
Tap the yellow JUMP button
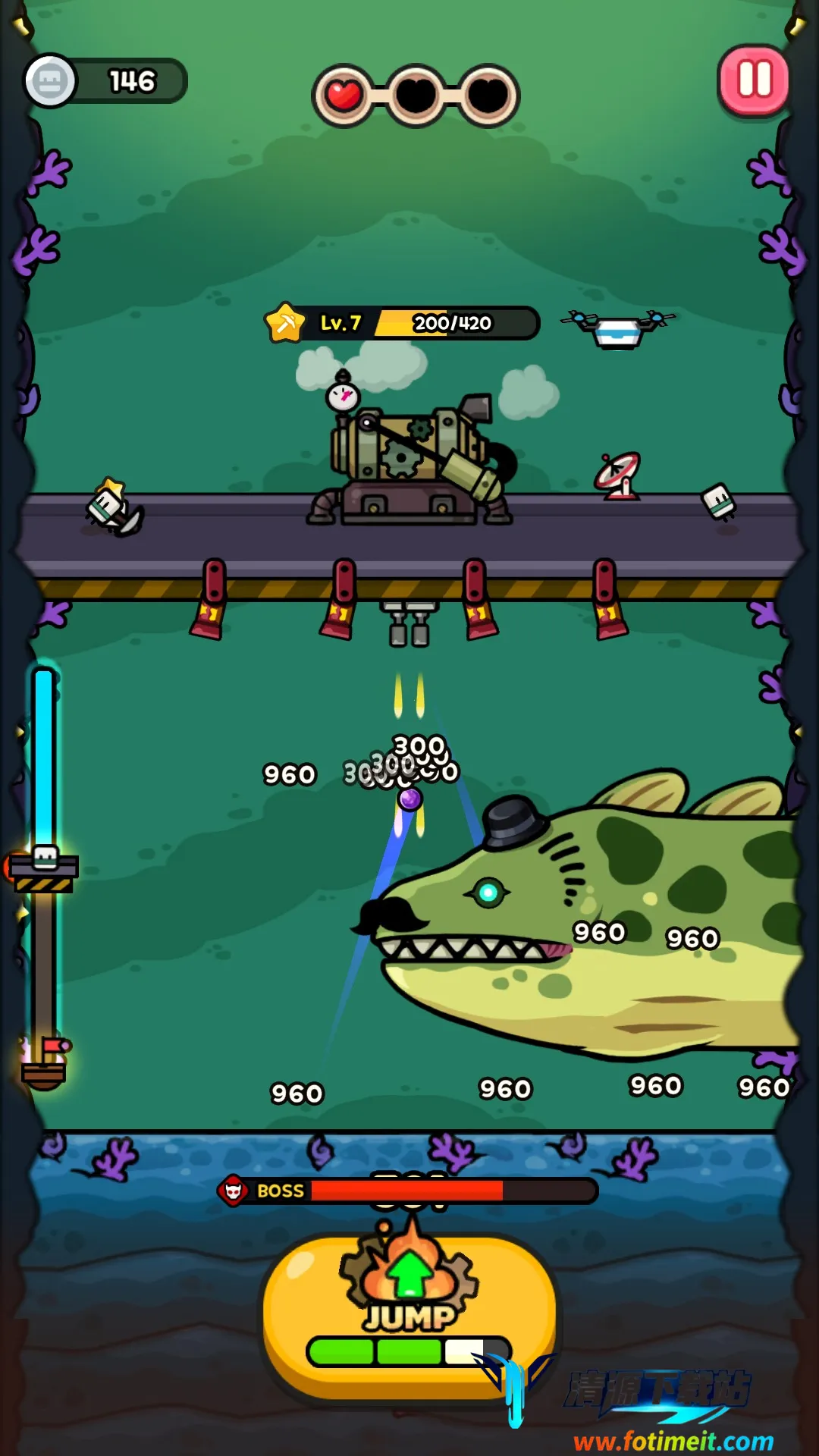click(409, 1316)
